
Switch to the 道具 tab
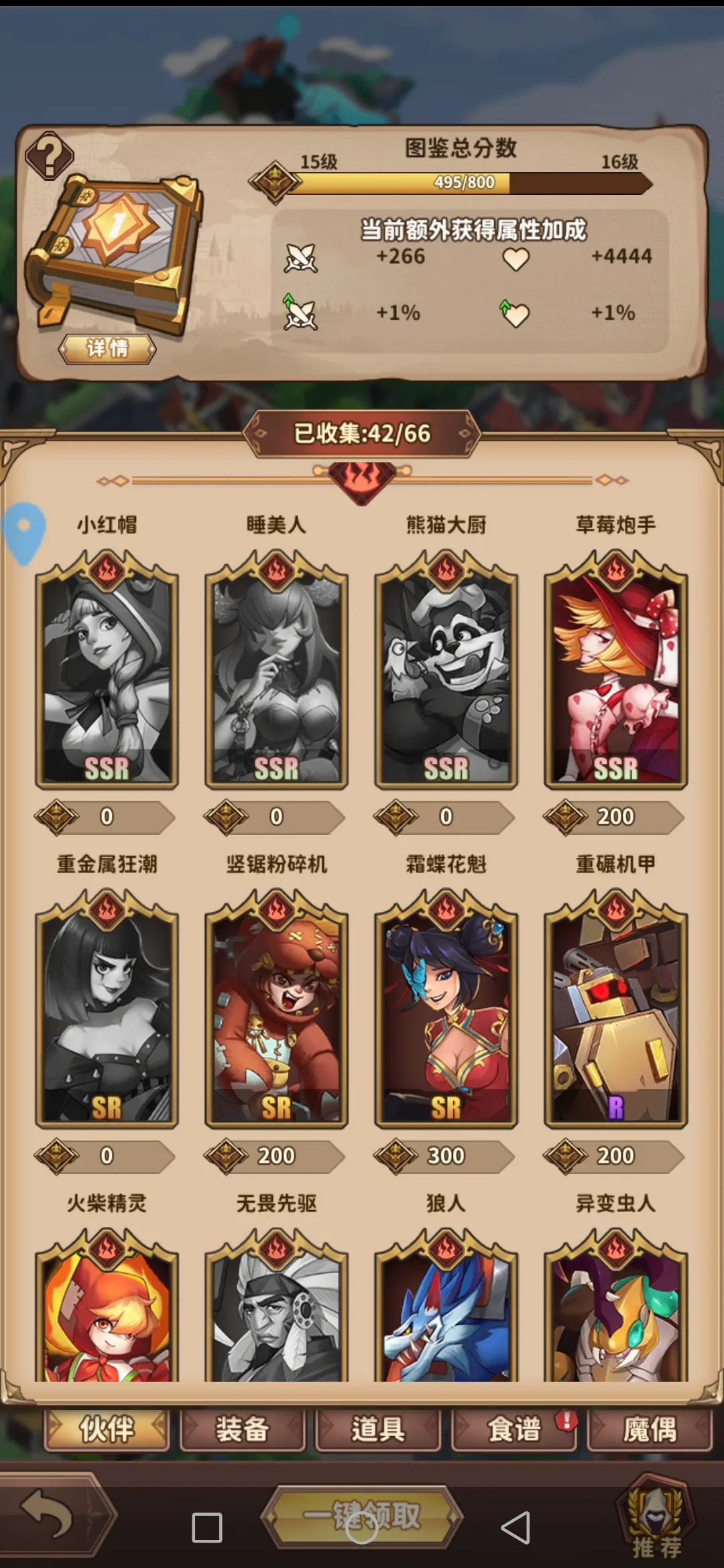[378, 1429]
